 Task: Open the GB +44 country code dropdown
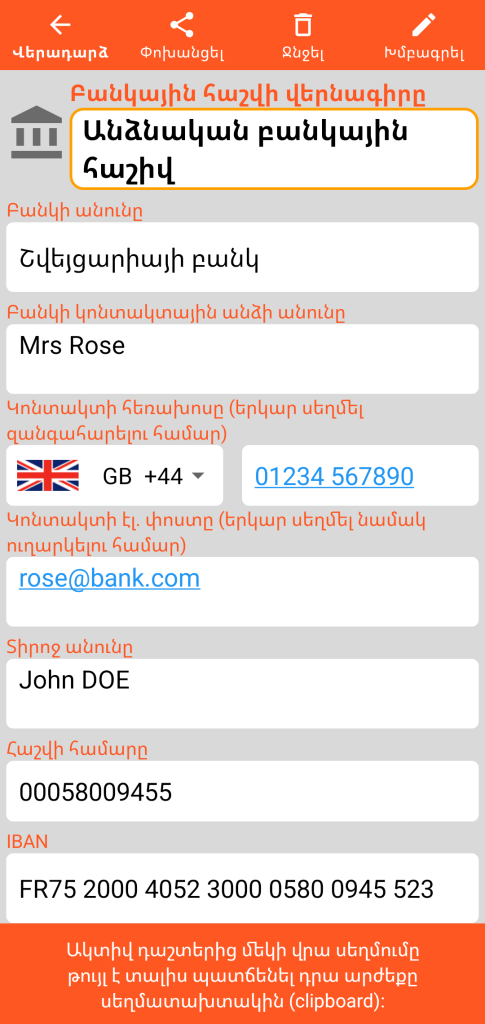point(115,475)
